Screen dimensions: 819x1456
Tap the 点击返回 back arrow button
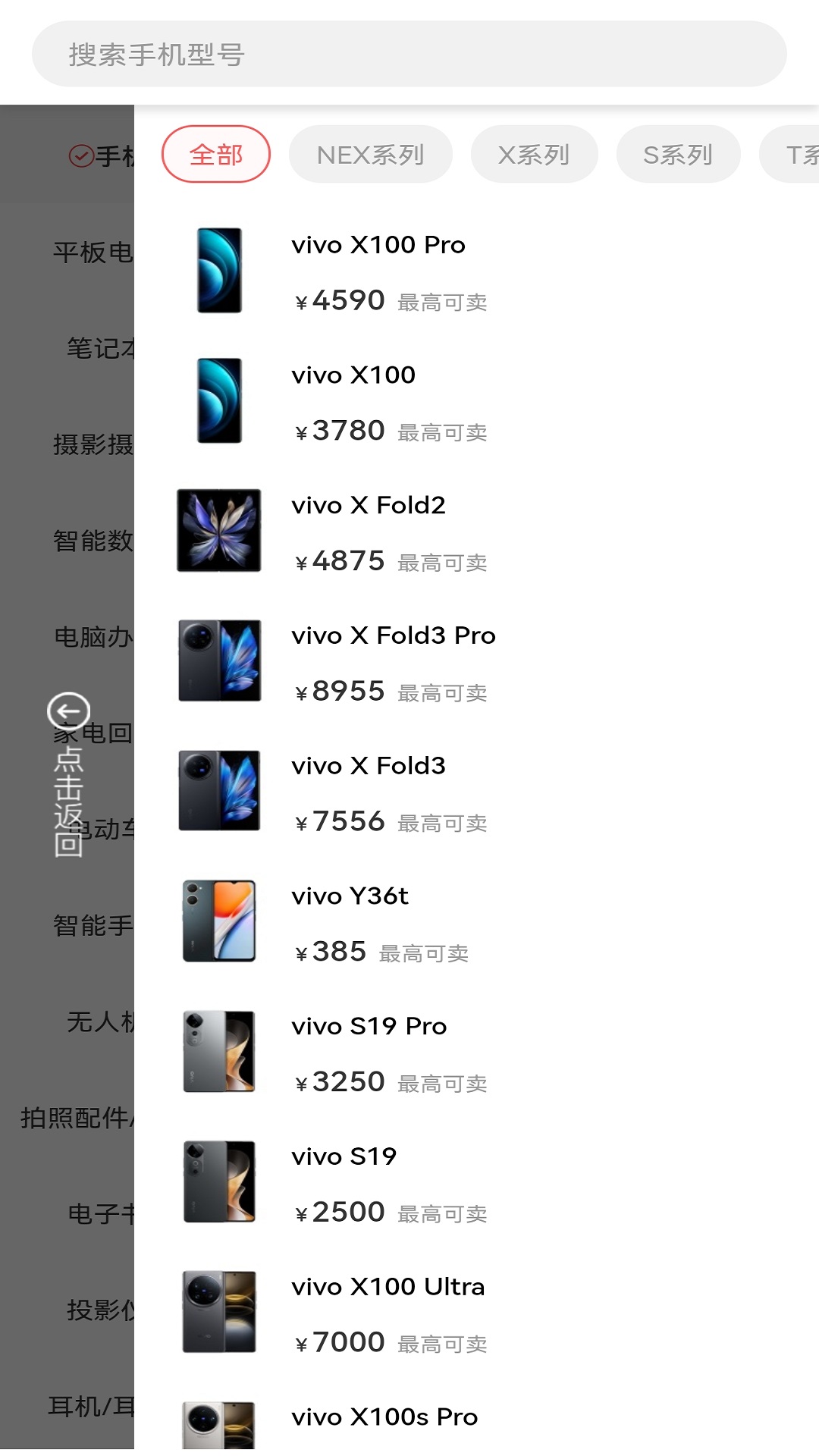click(69, 711)
